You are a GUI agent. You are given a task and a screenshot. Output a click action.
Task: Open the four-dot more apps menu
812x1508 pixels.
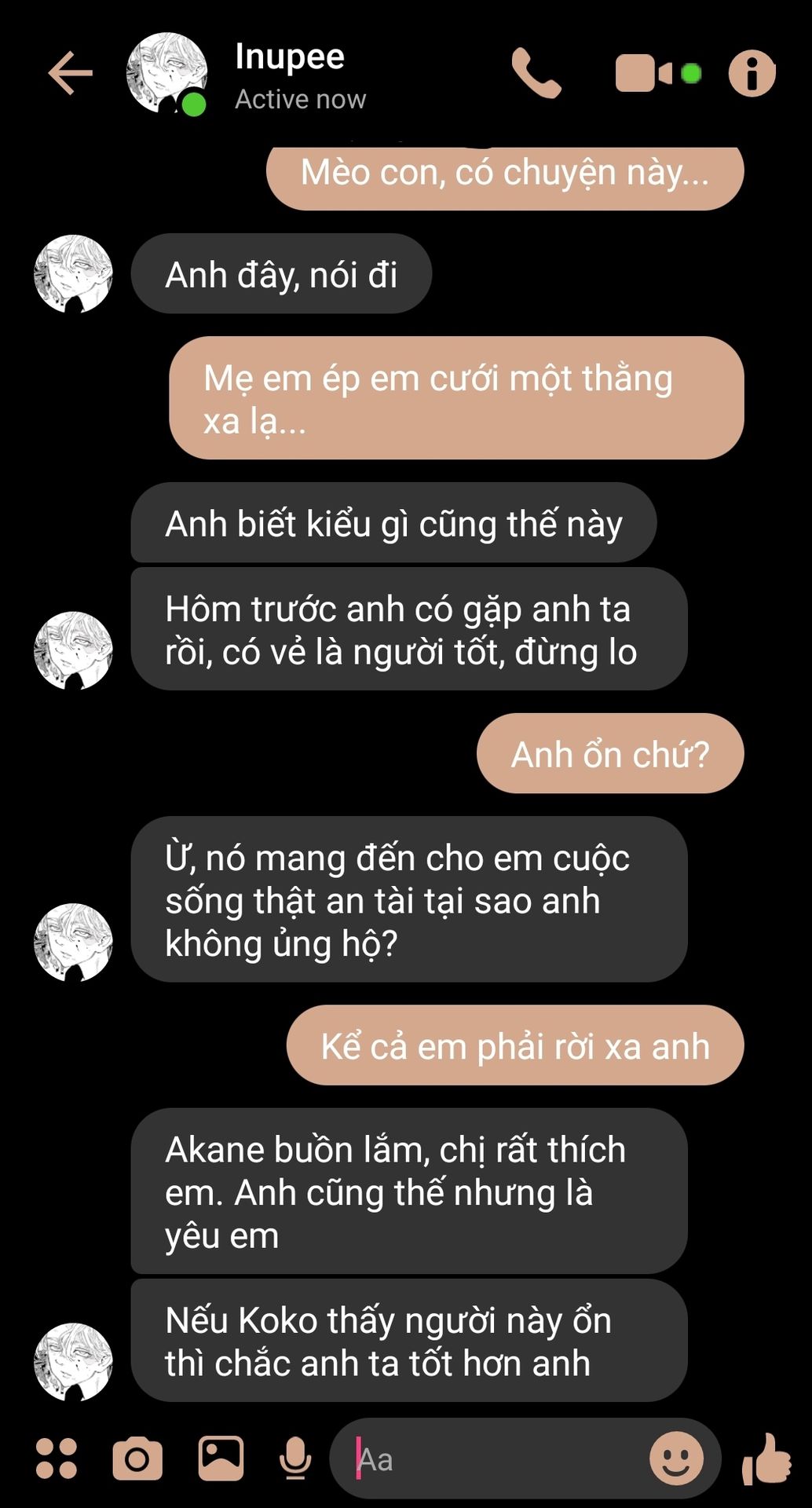click(57, 1459)
